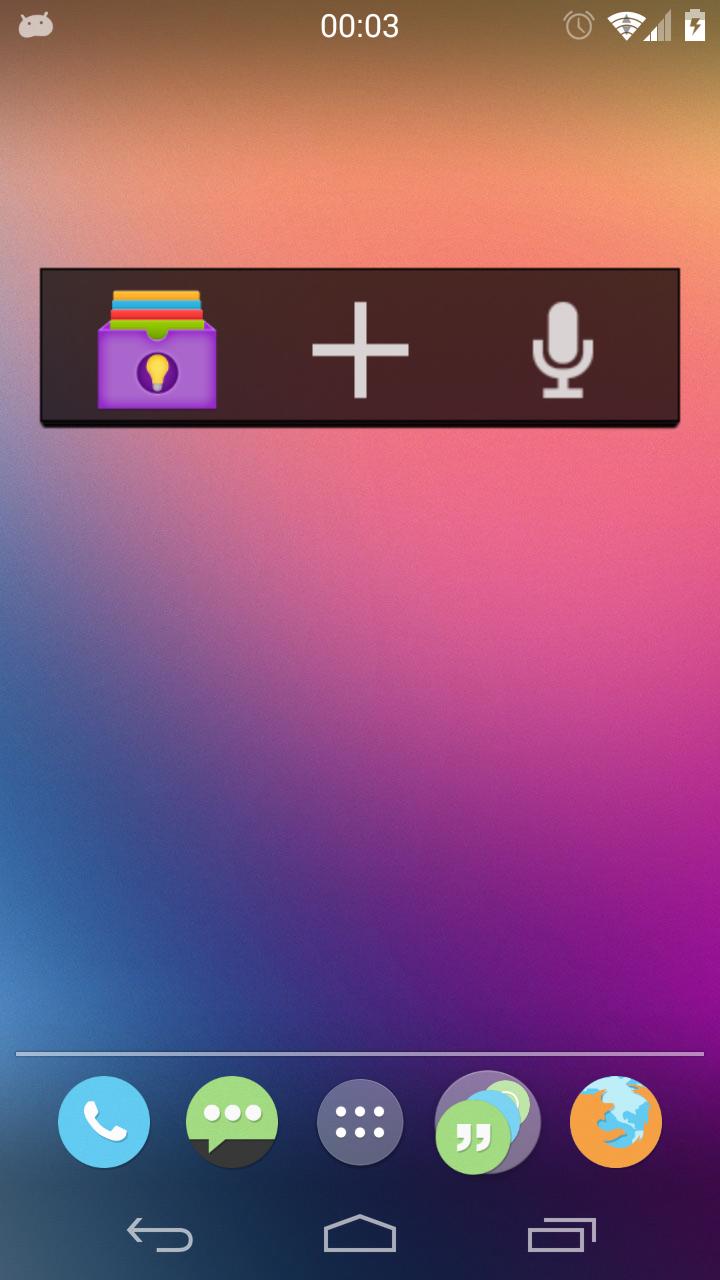Screen dimensions: 720x1280
Task: Start a voice note with the microphone
Action: pos(563,350)
